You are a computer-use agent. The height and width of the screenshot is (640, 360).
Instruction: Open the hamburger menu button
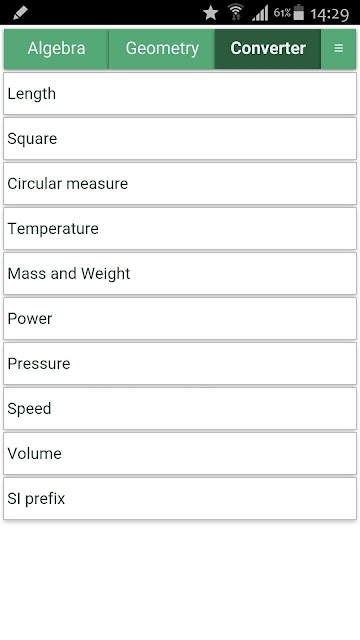338,49
